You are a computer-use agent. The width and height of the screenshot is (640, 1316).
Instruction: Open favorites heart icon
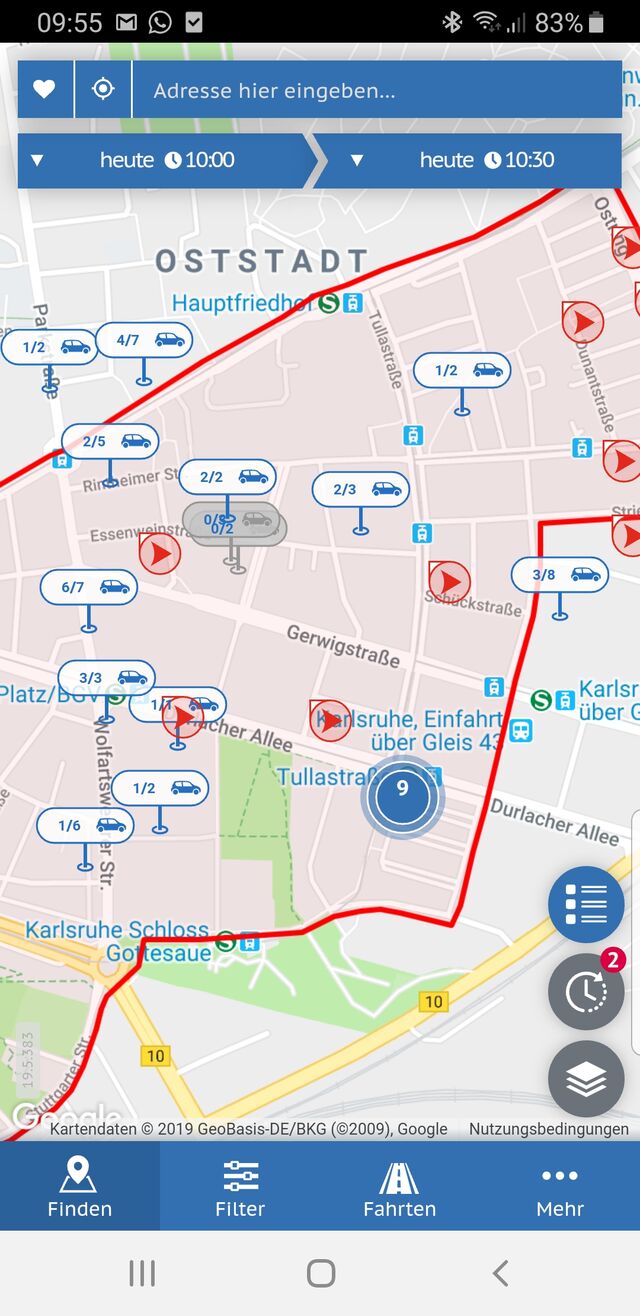[44, 90]
